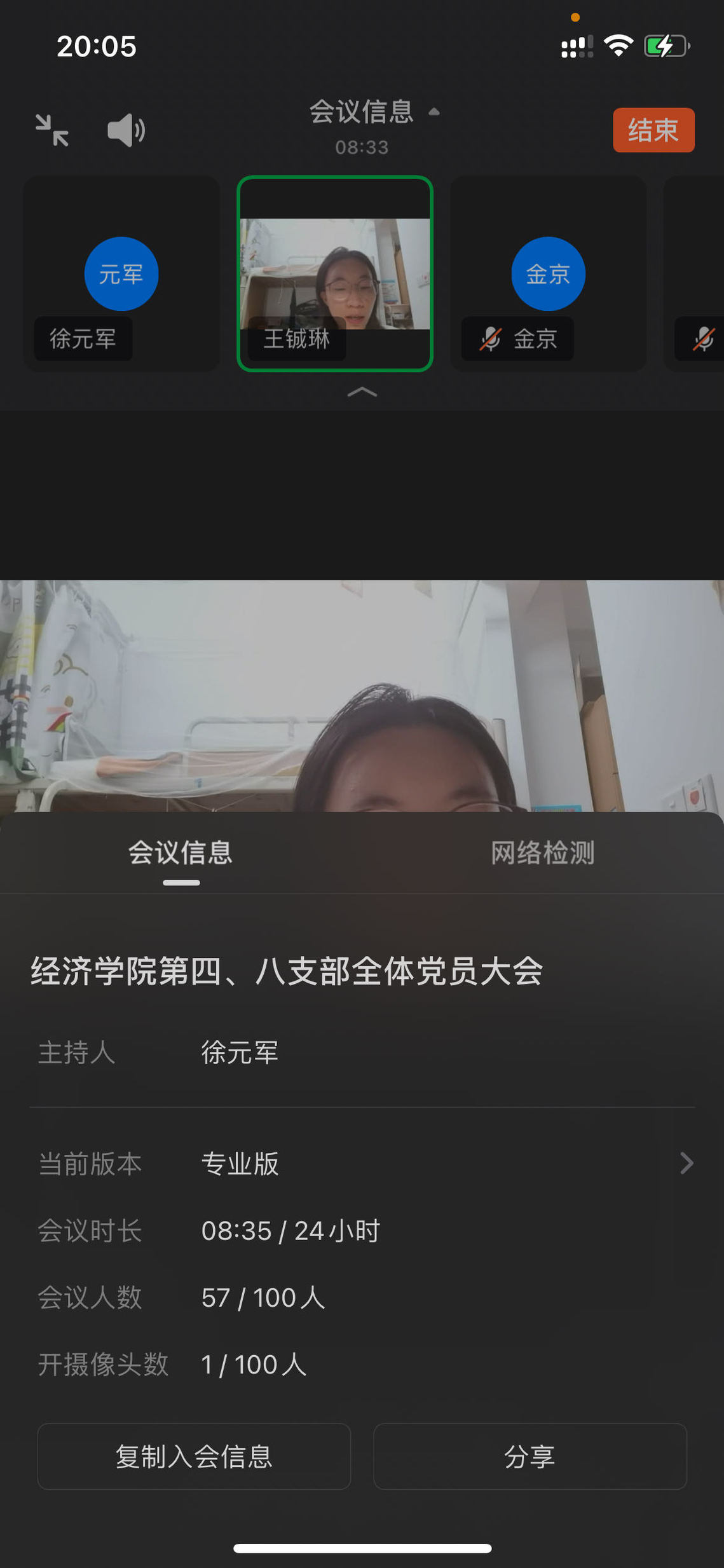
Task: Switch to the 会议信息 tab
Action: point(181,853)
